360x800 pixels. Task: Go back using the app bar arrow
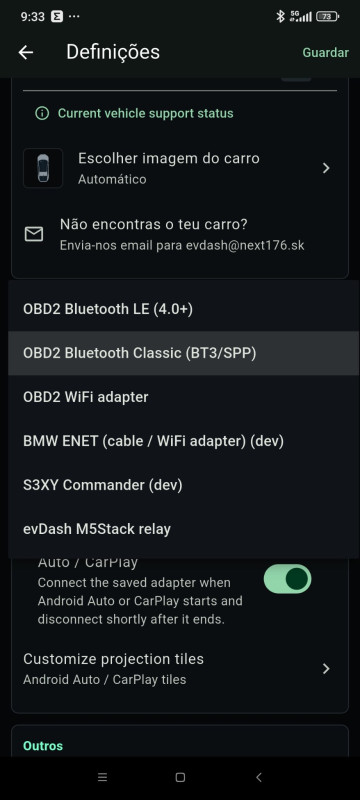pos(25,52)
